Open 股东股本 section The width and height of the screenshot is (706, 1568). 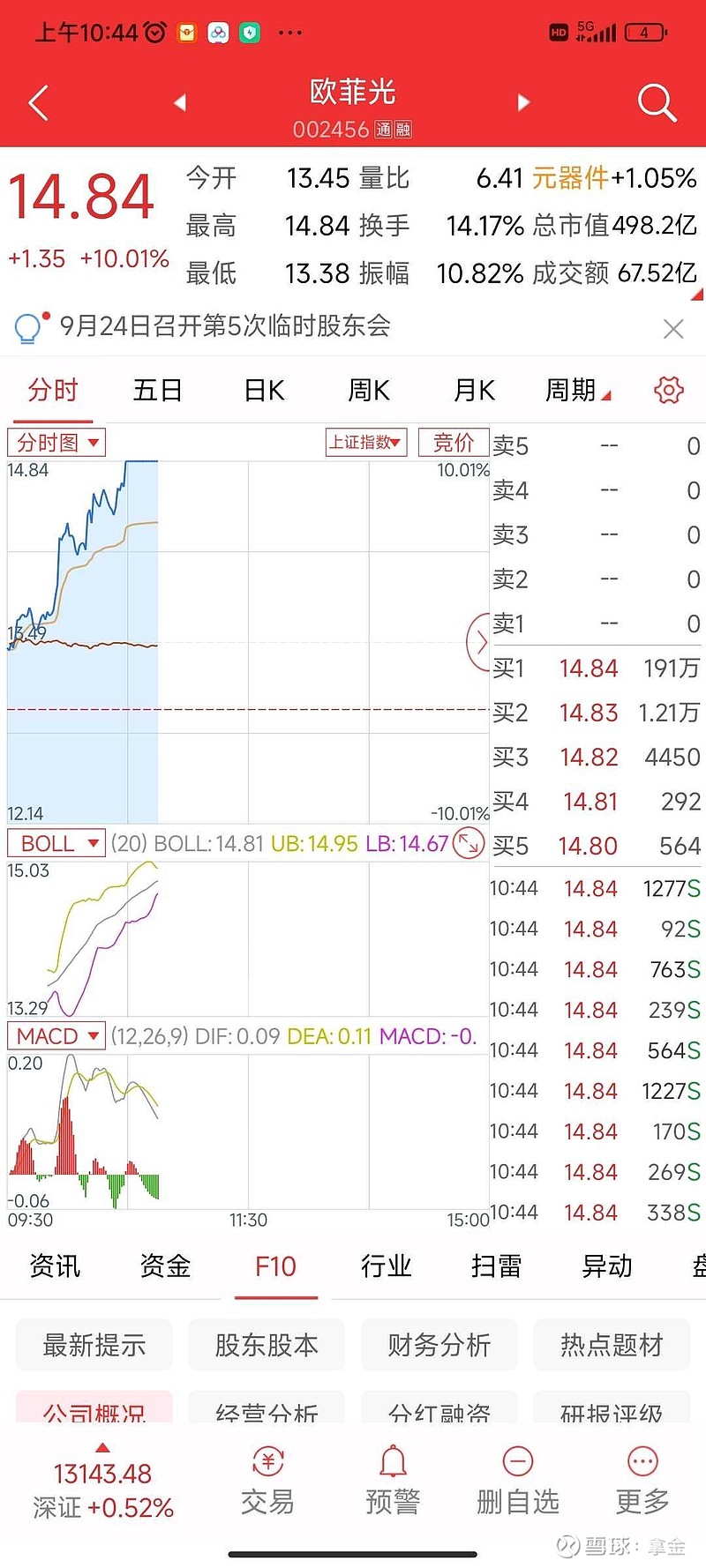coord(267,1345)
